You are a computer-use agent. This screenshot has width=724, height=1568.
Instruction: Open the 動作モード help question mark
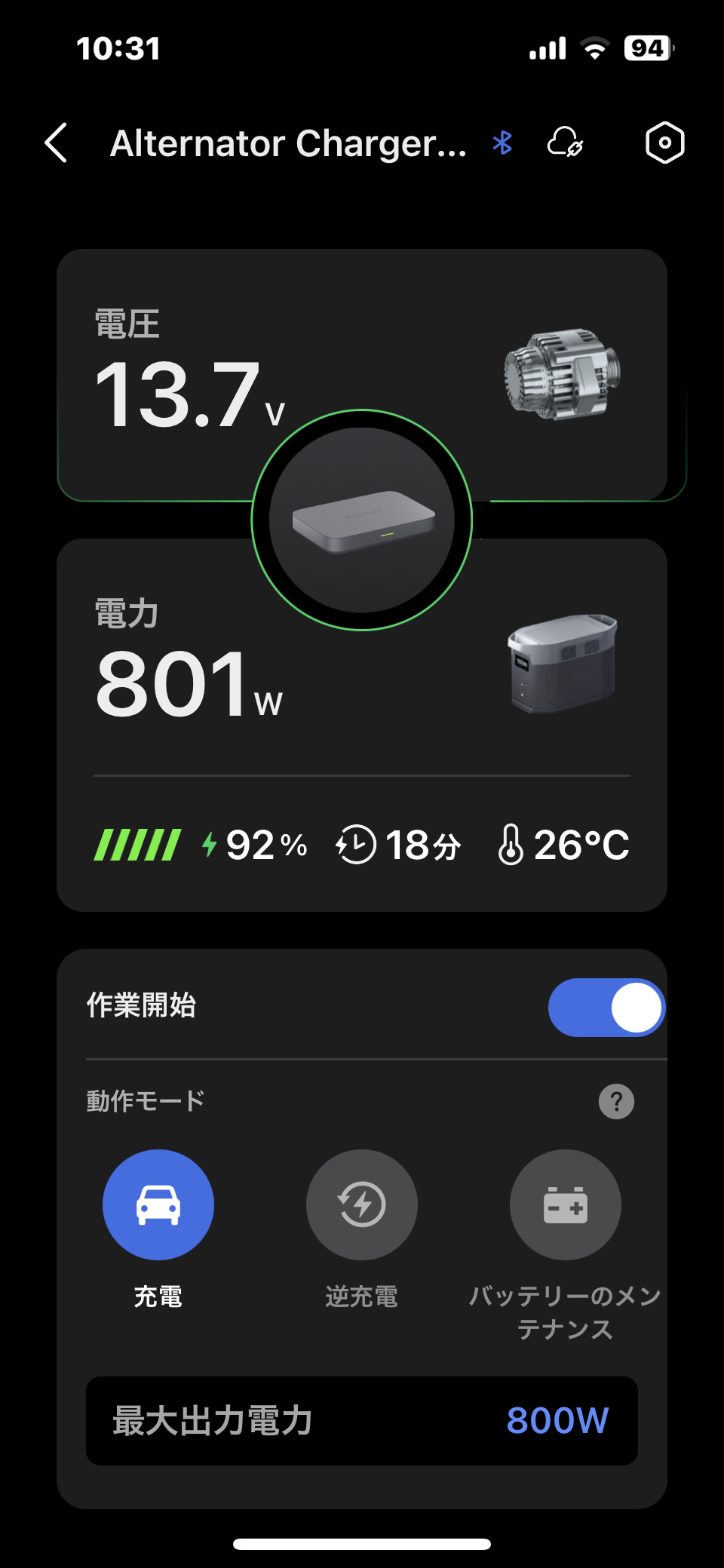tap(616, 1102)
